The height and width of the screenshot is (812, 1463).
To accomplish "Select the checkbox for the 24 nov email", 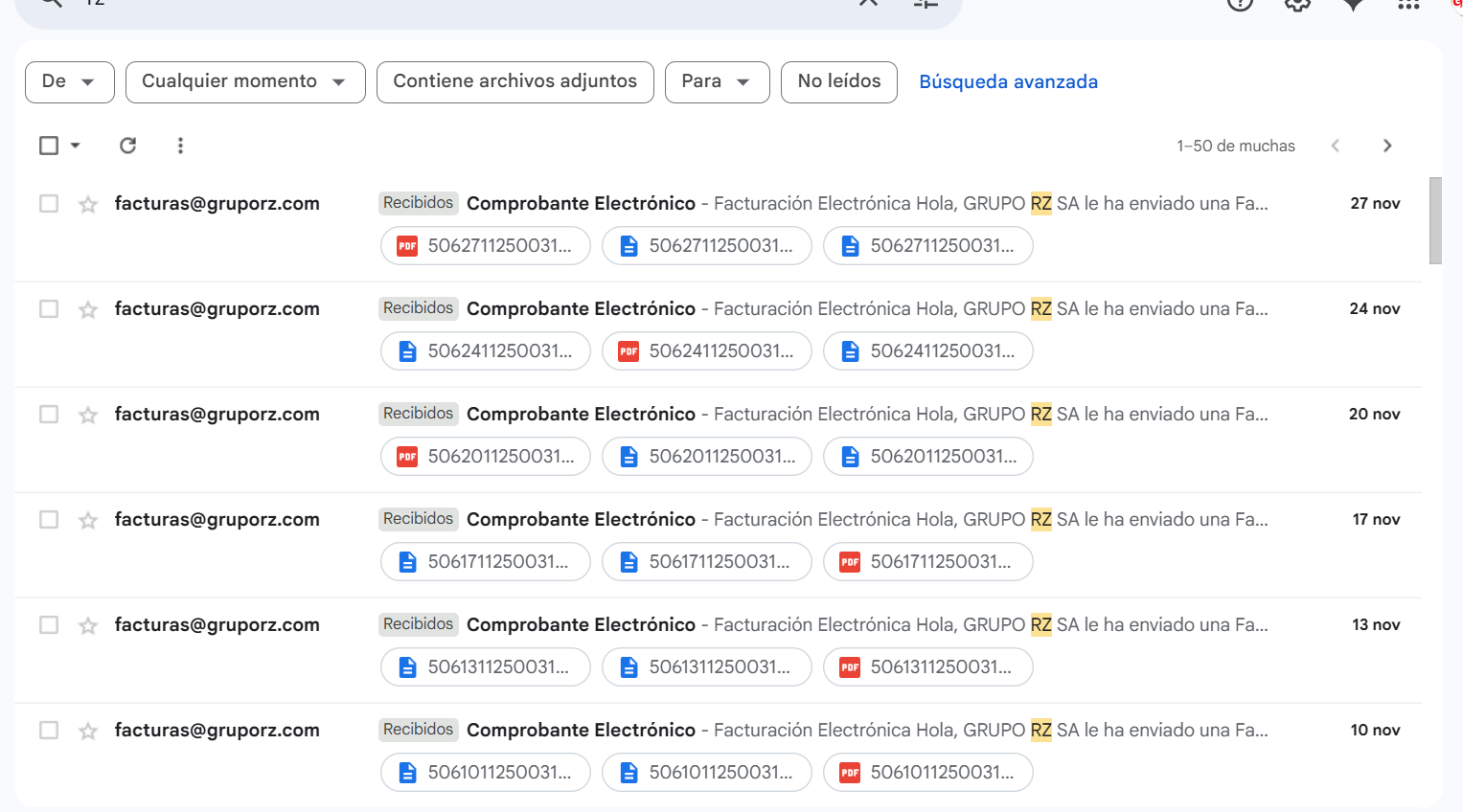I will pos(49,309).
